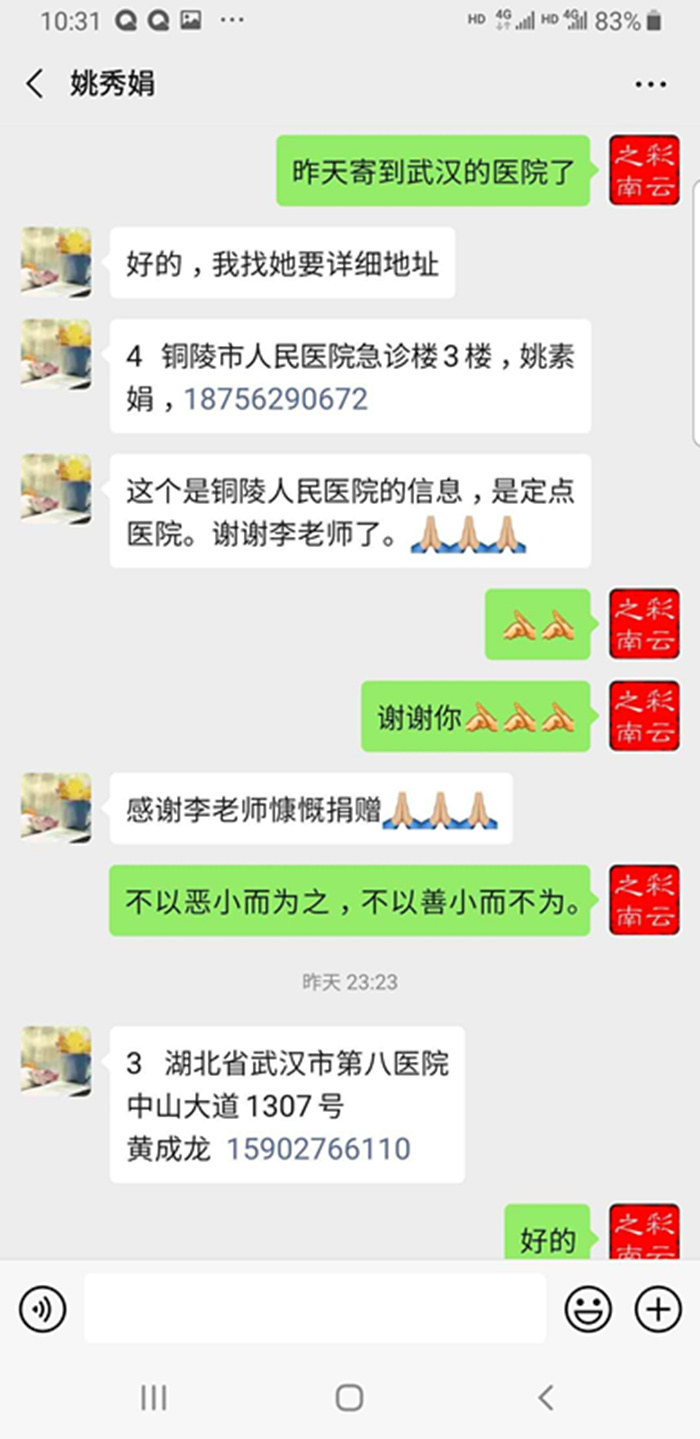Go back from the 姚秀娟 chat

tap(35, 84)
